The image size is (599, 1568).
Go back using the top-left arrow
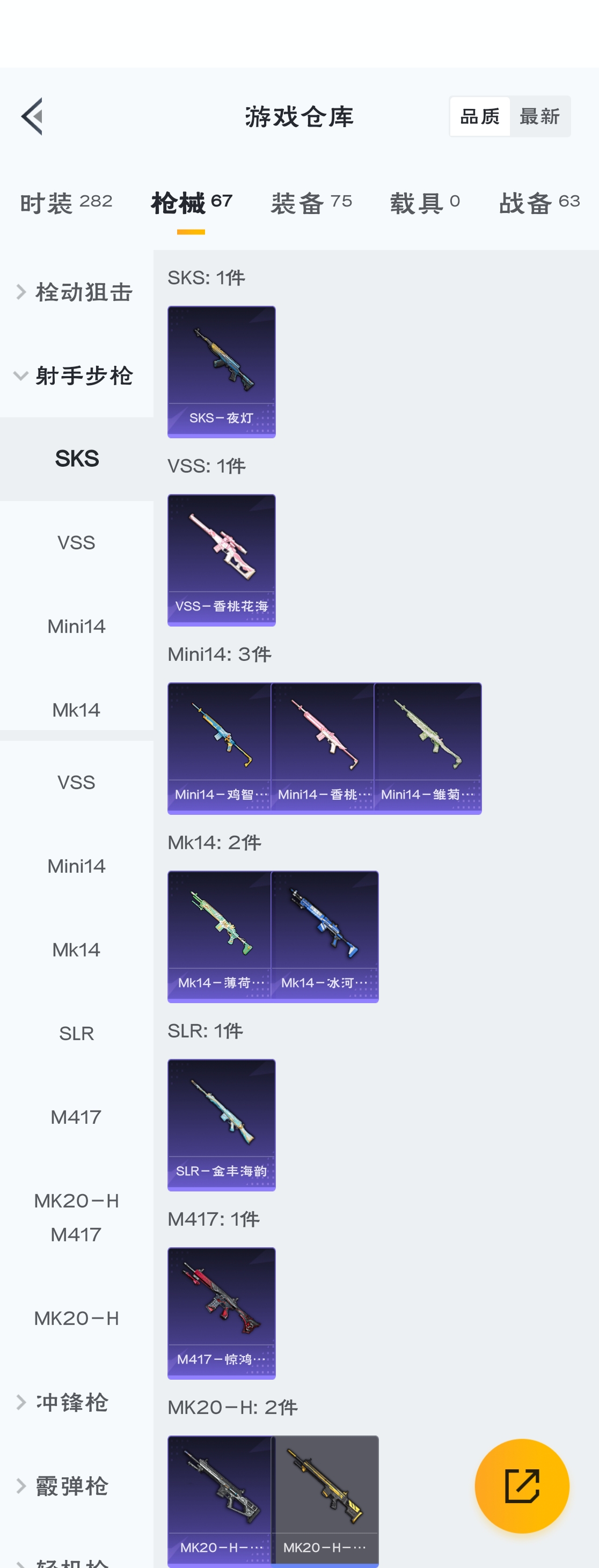click(32, 116)
